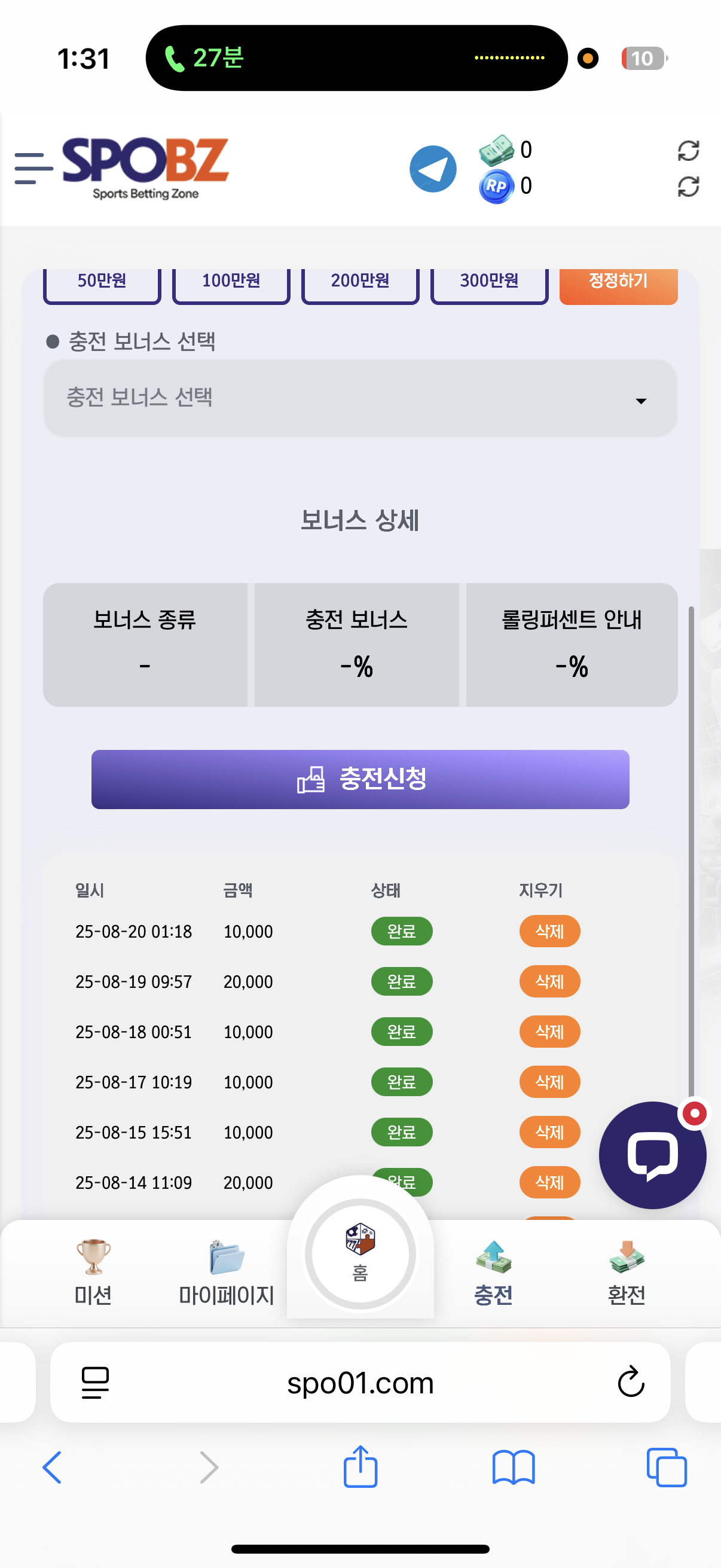Open the Telegram contact icon
Screen dimensions: 721x1568
(433, 169)
